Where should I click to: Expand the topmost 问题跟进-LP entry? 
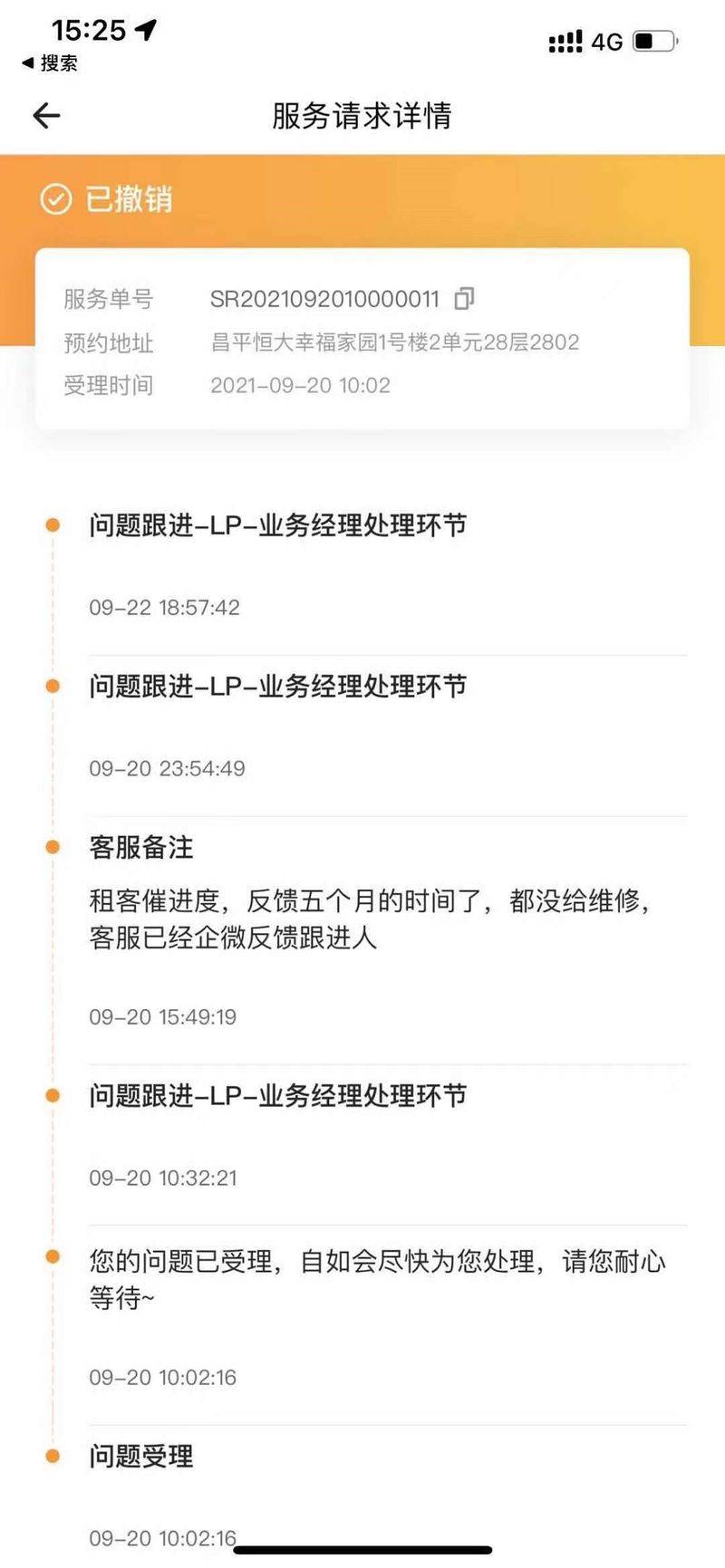[277, 525]
